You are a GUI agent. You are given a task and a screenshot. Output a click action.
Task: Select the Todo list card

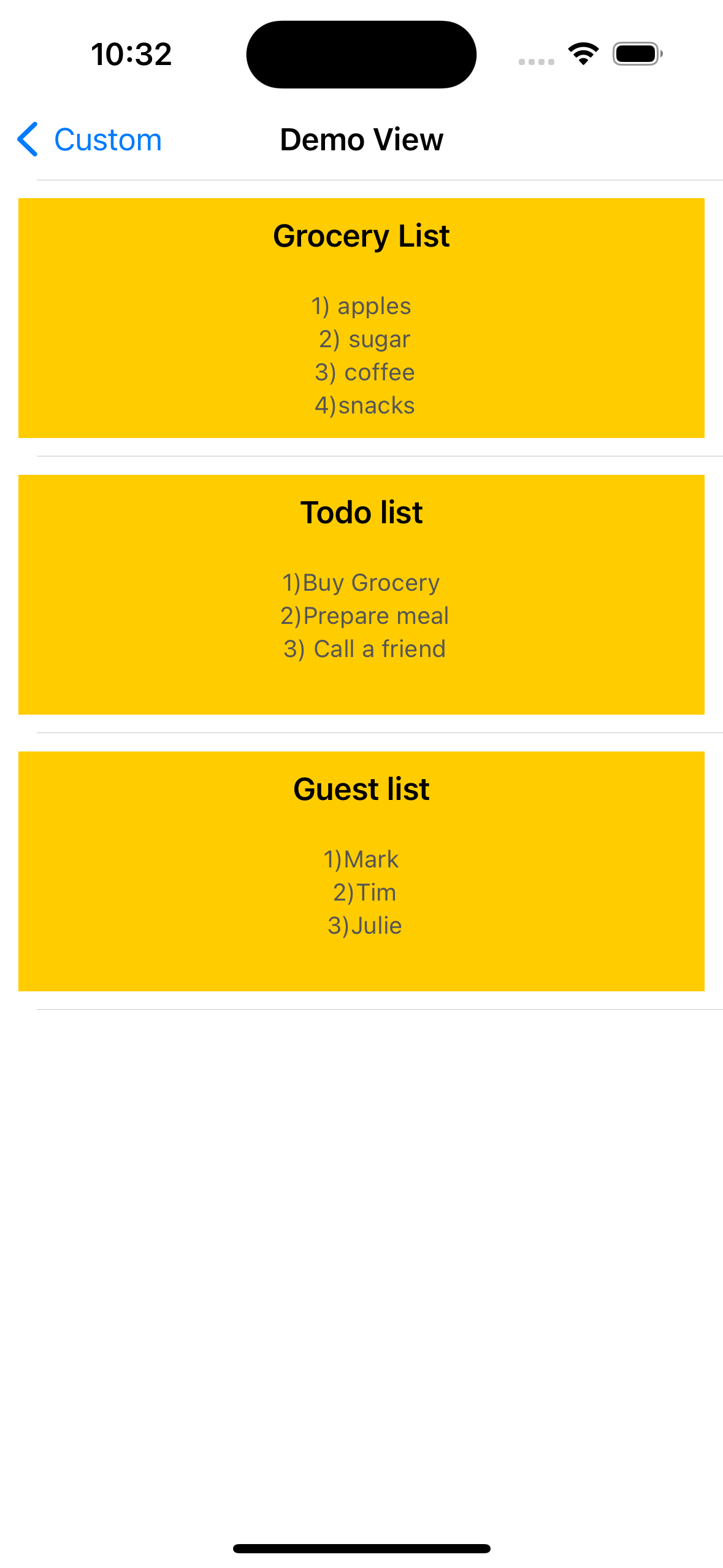(361, 594)
